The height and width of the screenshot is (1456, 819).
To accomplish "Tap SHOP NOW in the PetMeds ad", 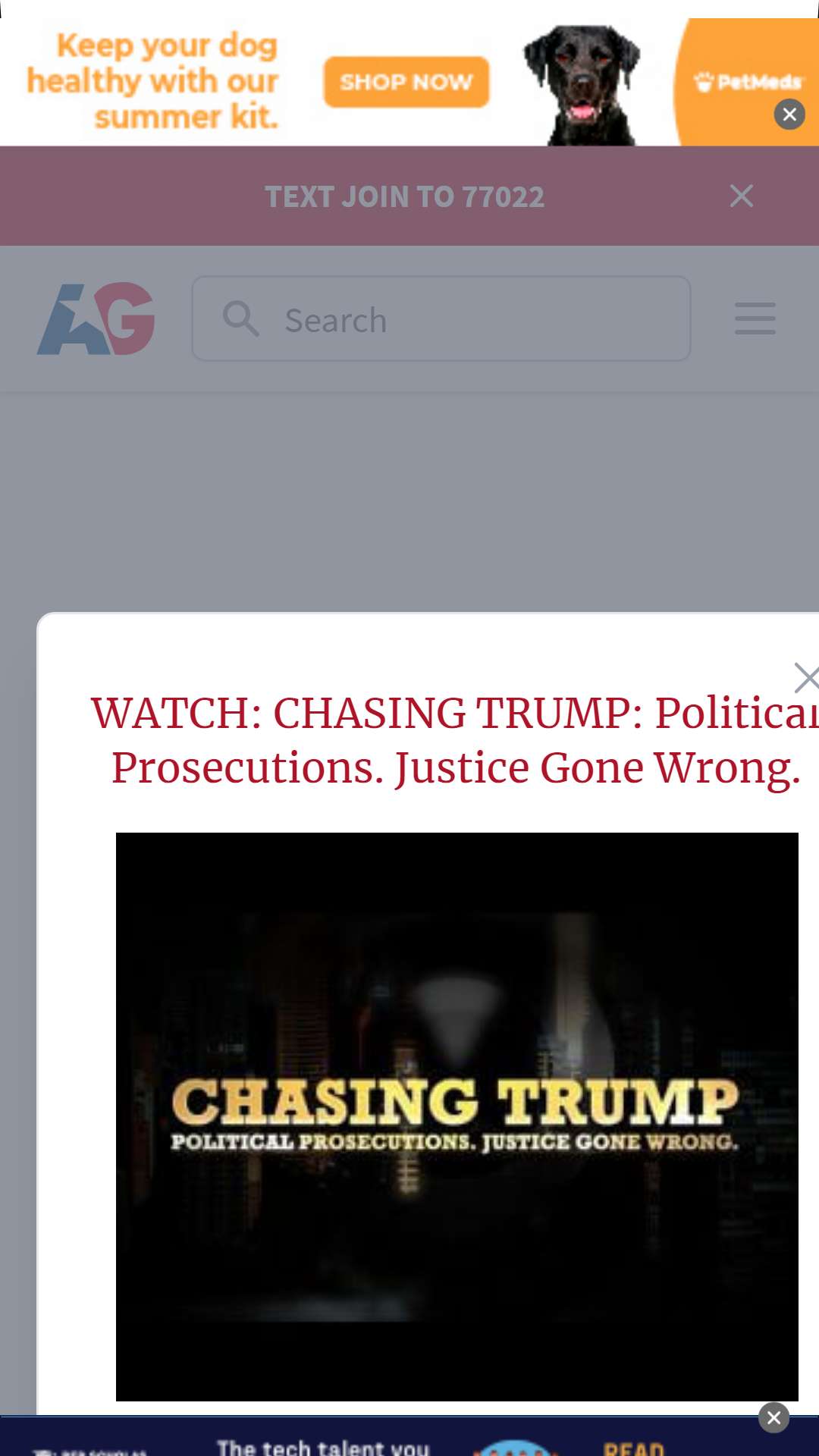I will [406, 82].
